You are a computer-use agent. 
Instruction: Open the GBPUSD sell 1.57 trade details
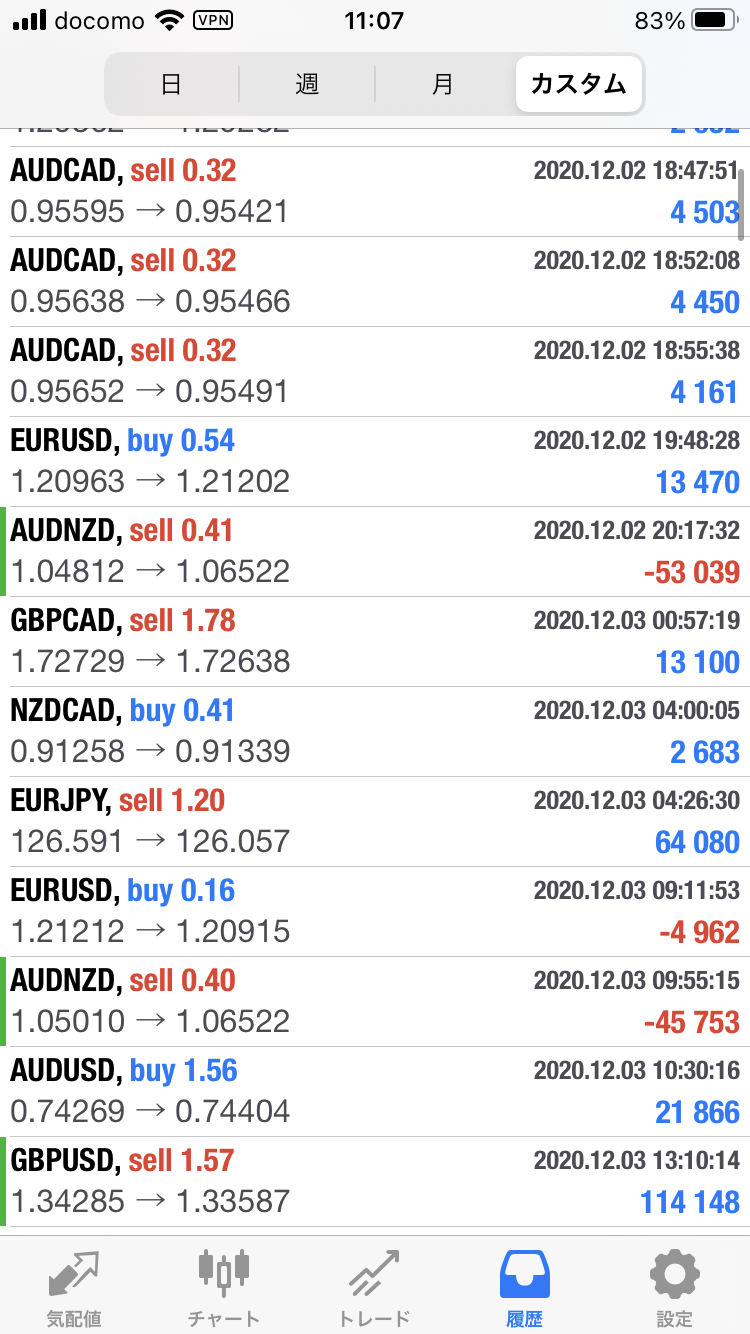(x=375, y=1182)
